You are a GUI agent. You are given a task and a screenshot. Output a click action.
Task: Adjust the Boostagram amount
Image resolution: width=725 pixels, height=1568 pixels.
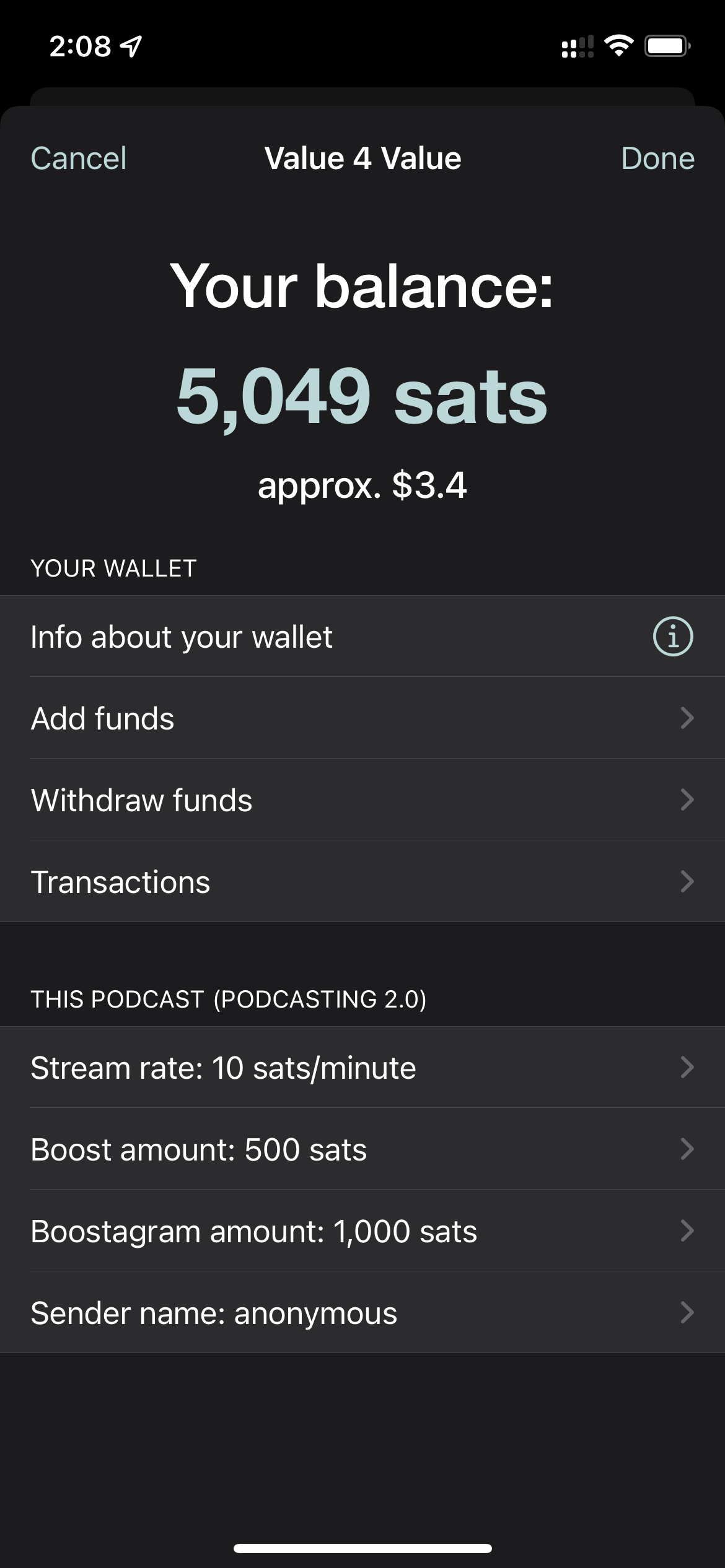362,1231
